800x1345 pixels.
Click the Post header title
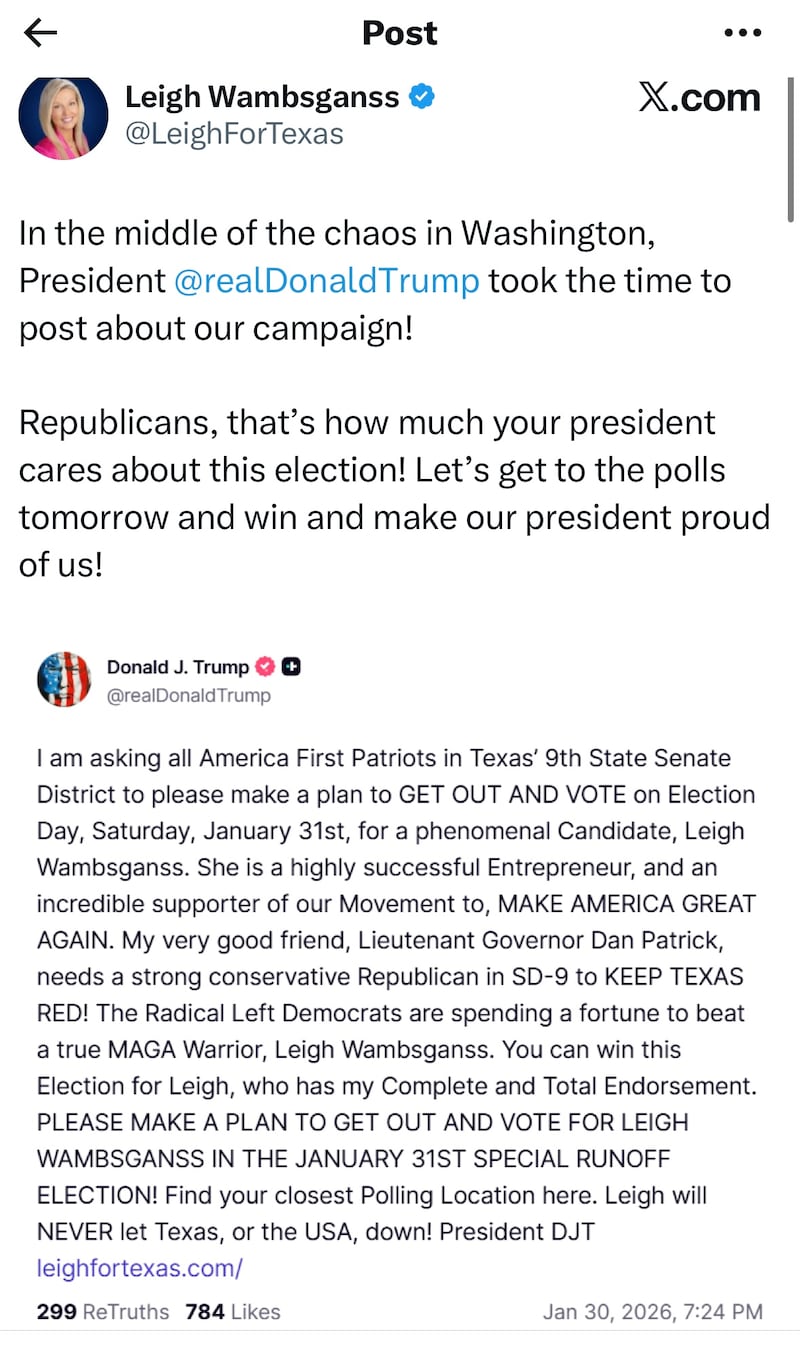399,32
